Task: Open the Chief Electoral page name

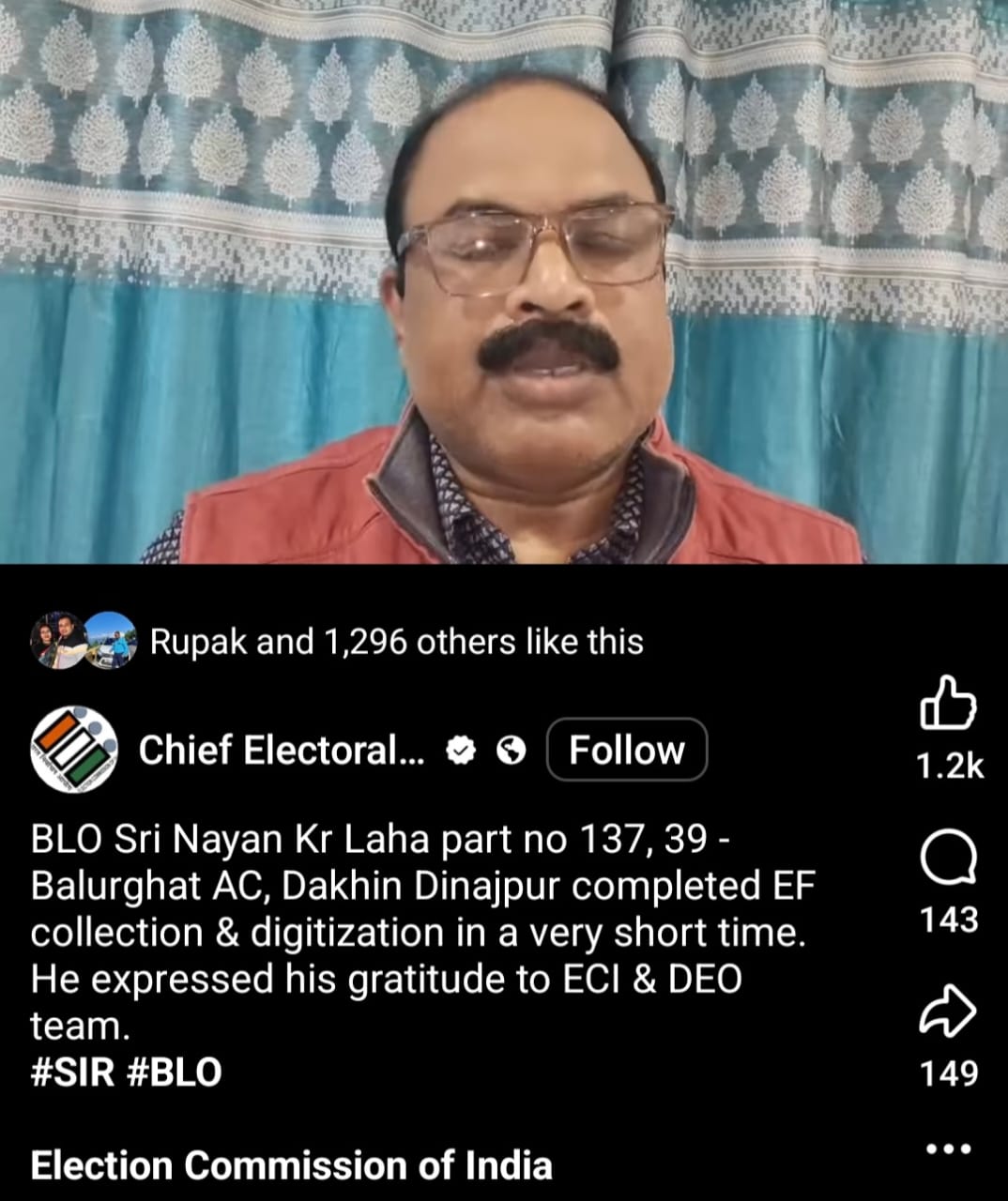Action: point(282,750)
